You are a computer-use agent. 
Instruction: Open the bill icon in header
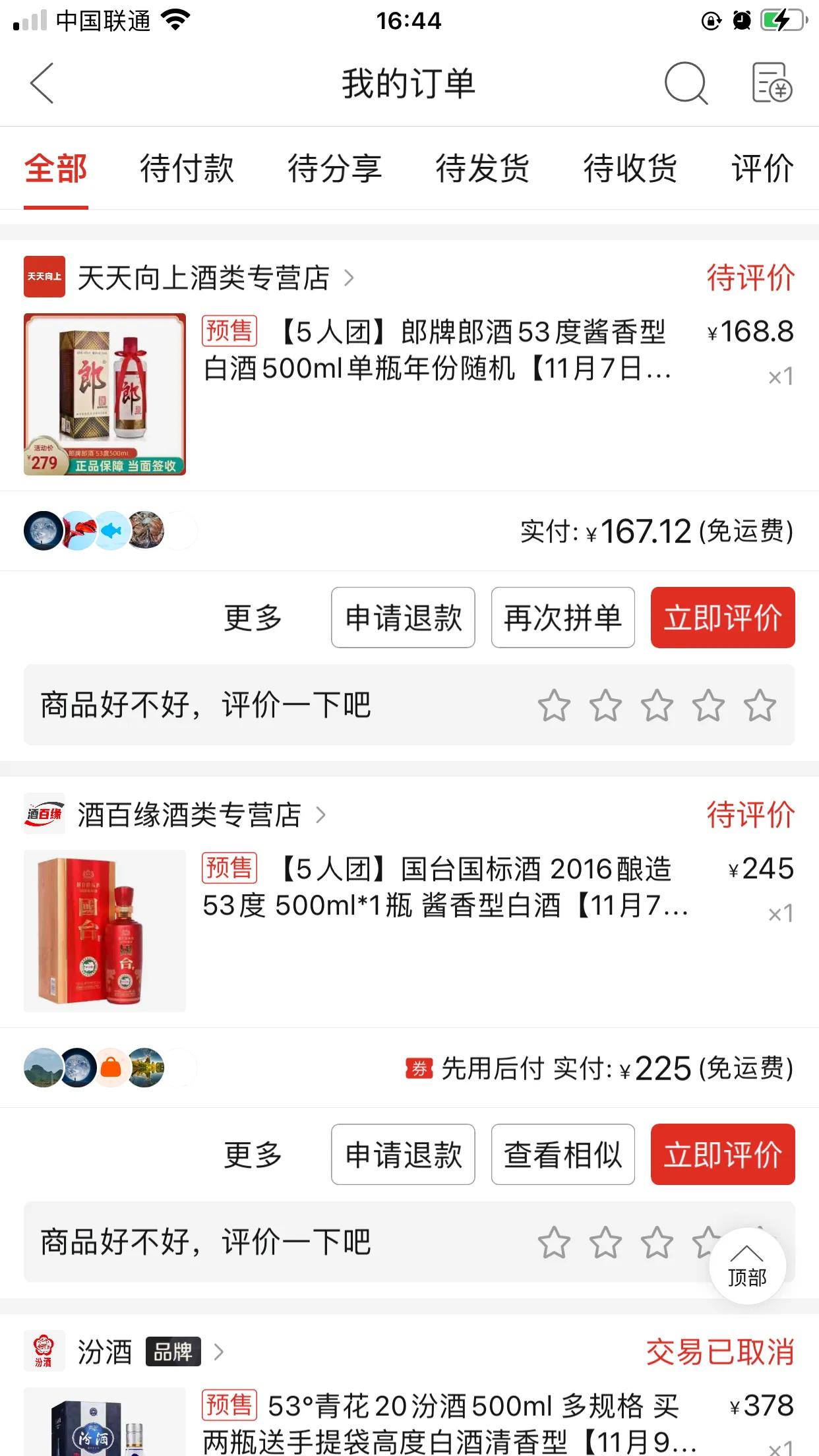point(772,83)
